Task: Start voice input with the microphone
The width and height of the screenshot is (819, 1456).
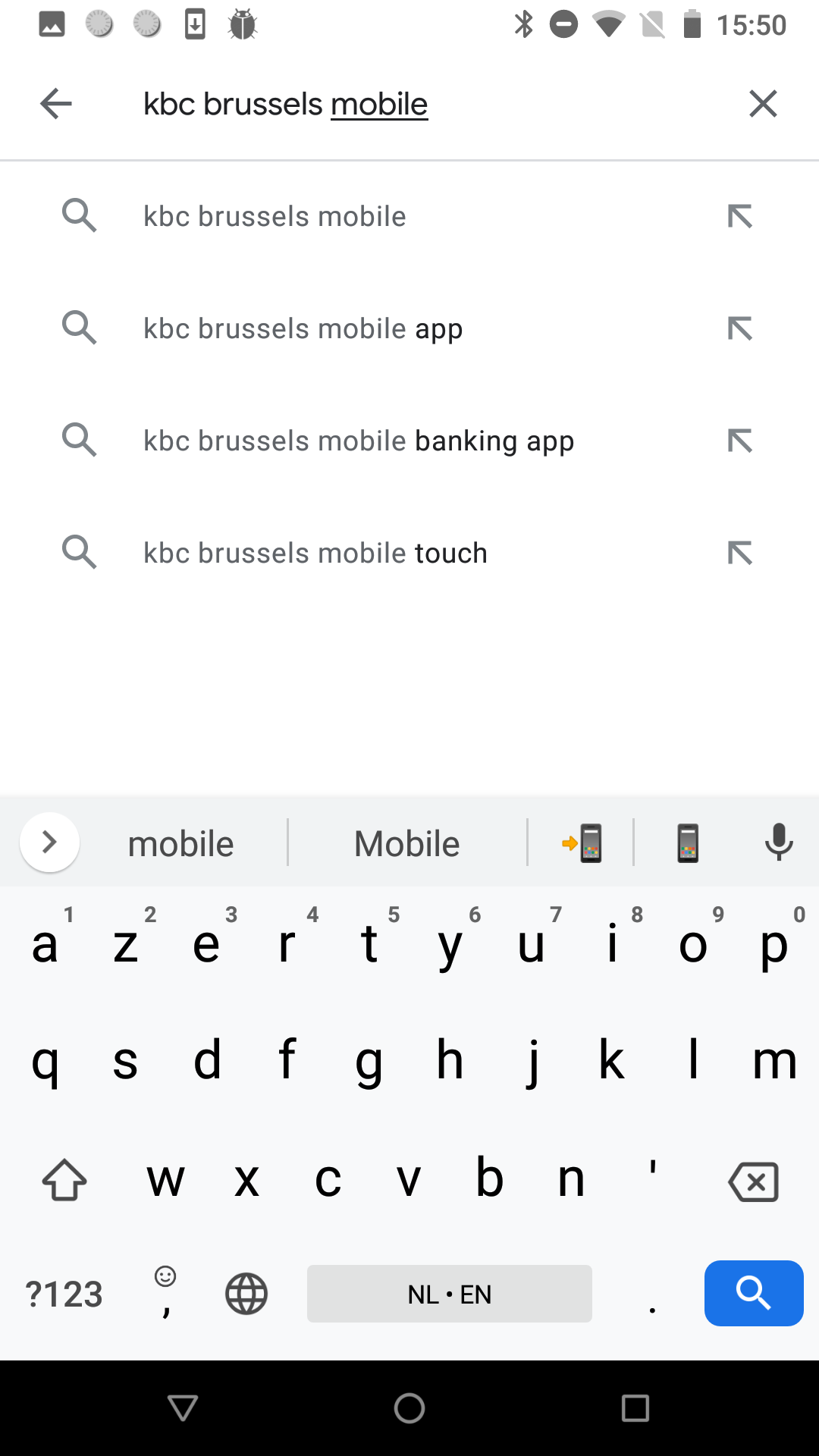Action: point(778,843)
